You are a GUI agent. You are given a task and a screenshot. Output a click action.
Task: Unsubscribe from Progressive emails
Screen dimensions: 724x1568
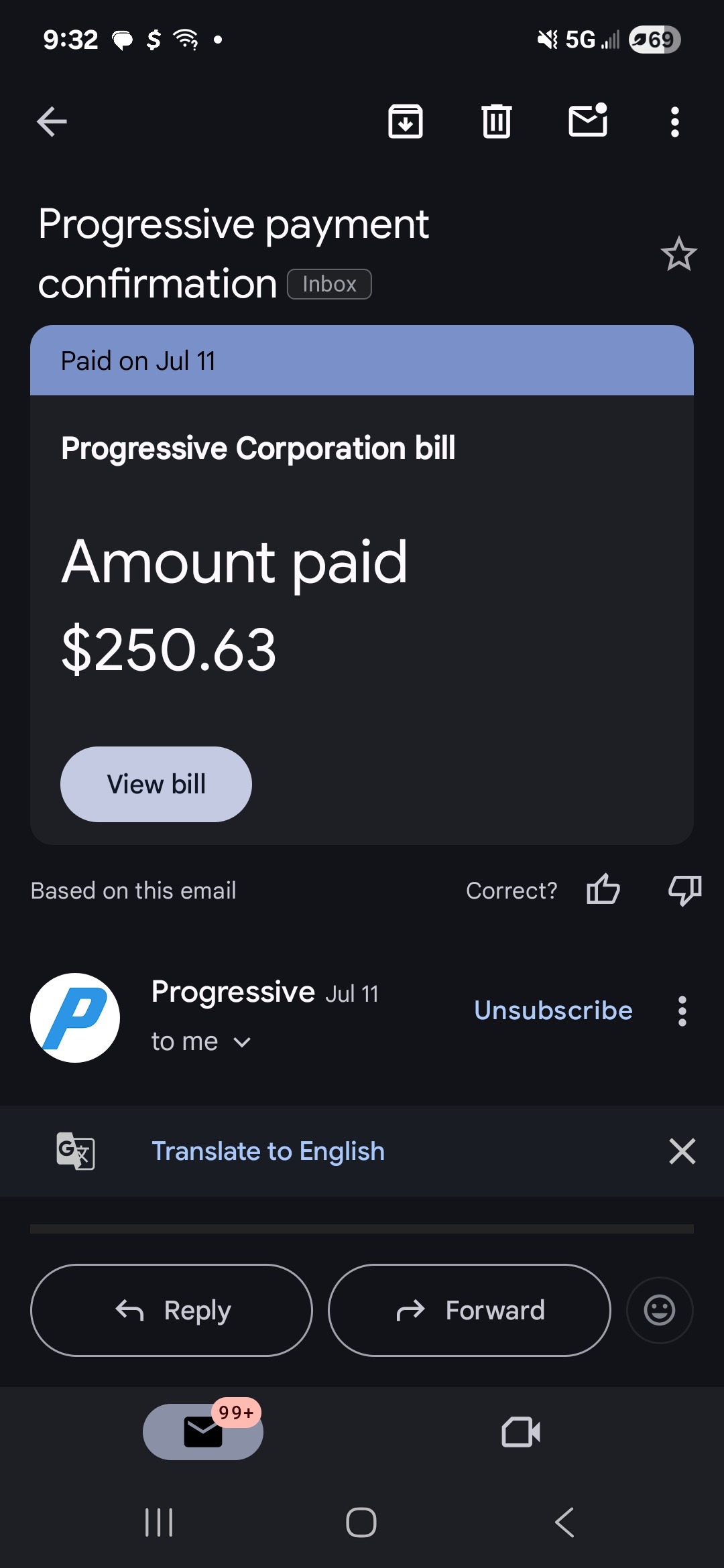coord(553,1010)
